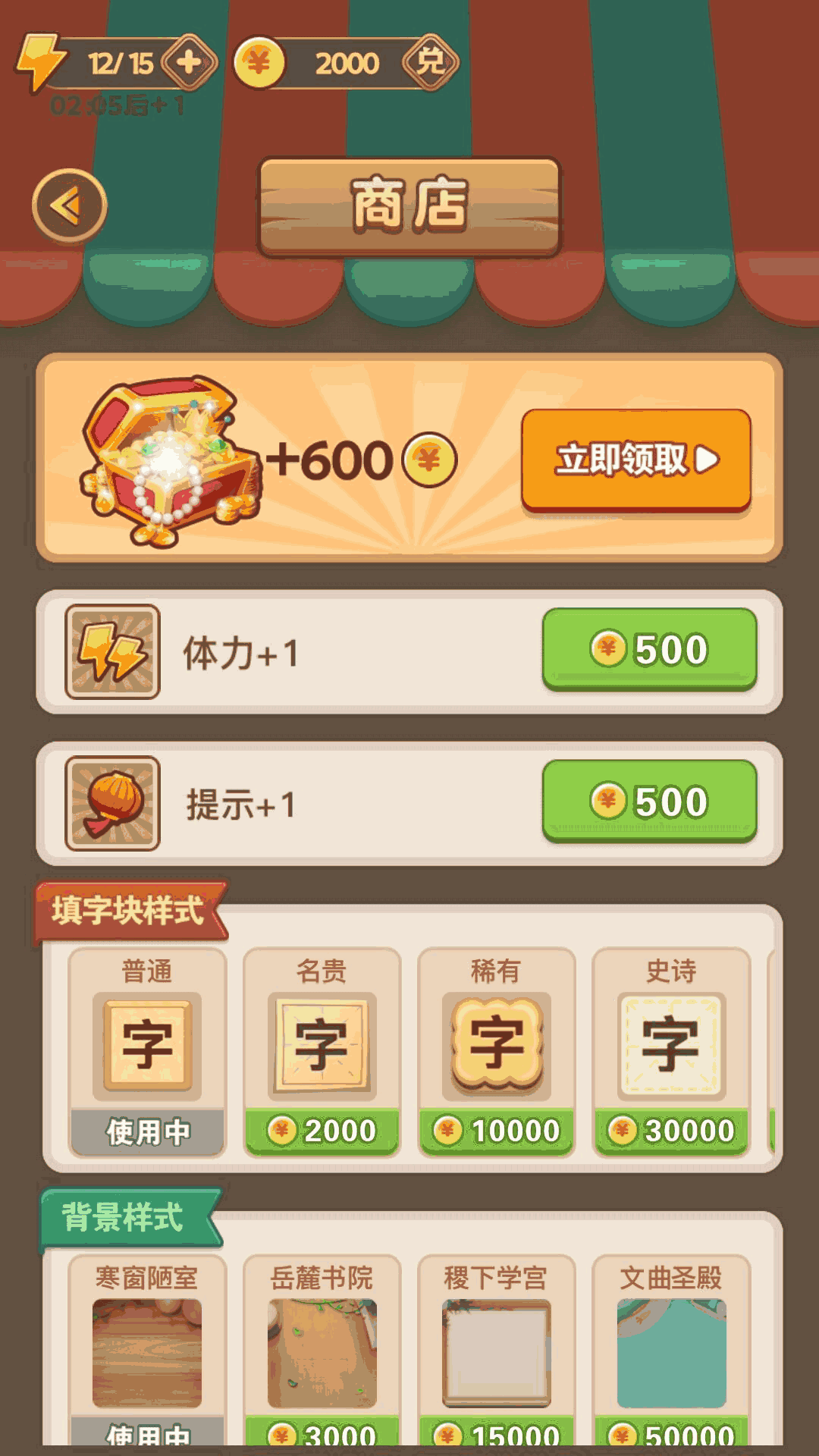Buy the 文曲圣殿 background for 50000
The width and height of the screenshot is (819, 1456).
coord(671,1432)
